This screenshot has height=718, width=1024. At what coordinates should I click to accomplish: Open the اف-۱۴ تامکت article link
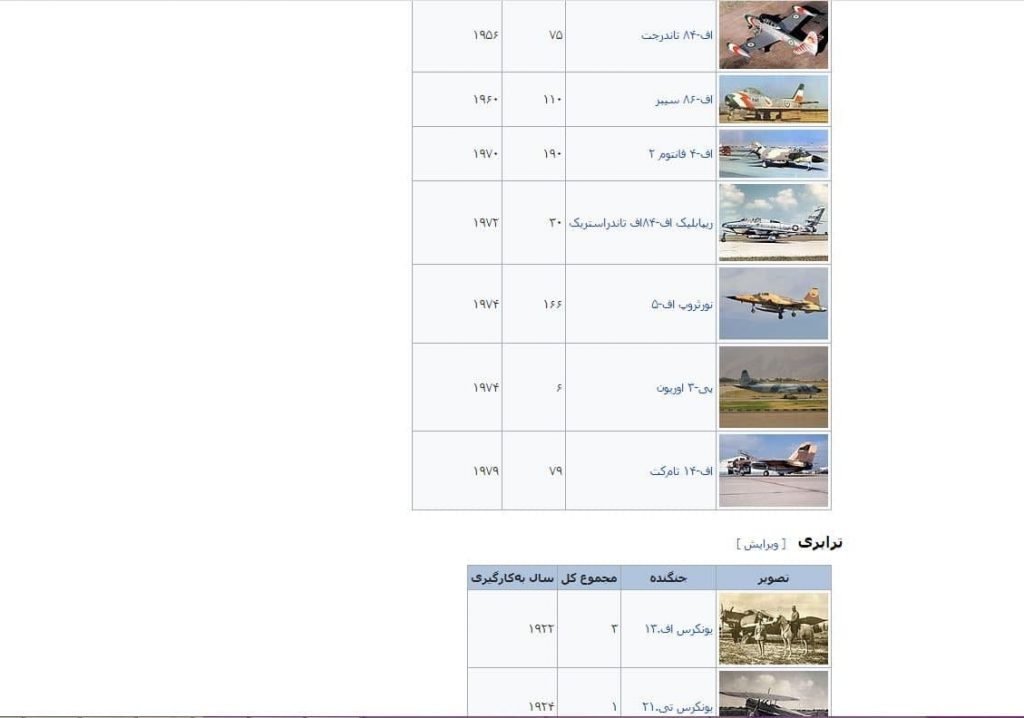[681, 470]
